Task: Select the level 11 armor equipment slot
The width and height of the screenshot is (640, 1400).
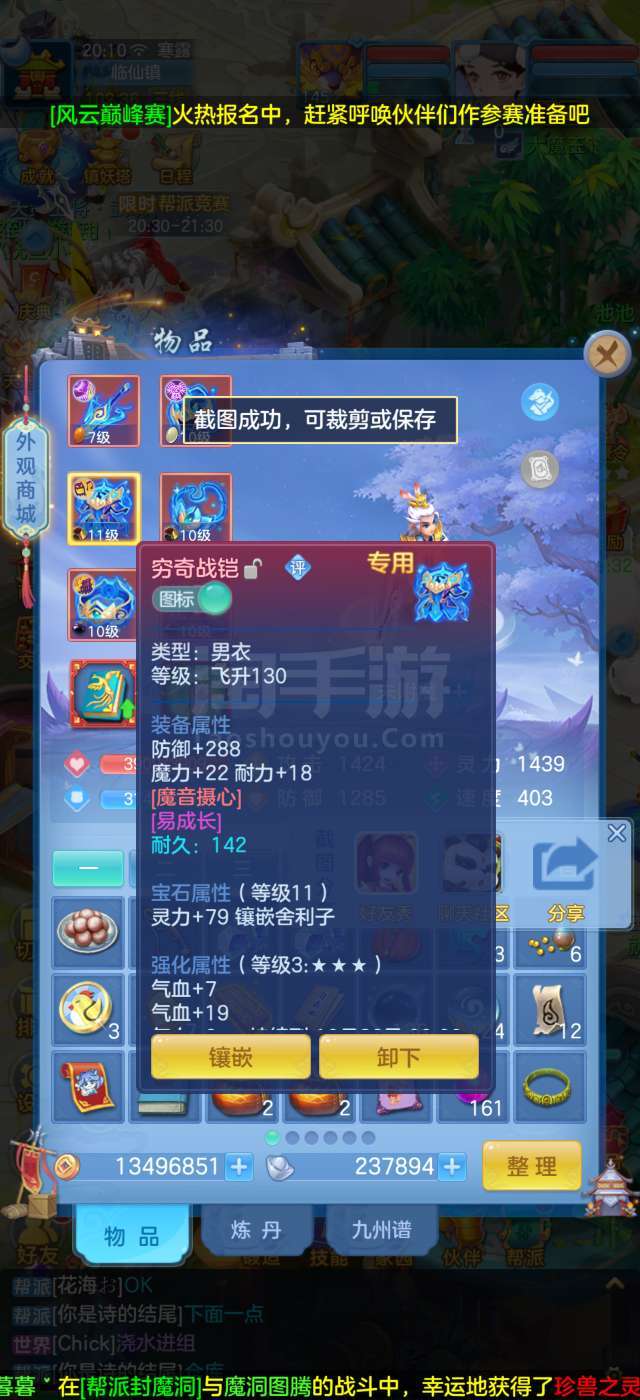Action: [x=104, y=508]
